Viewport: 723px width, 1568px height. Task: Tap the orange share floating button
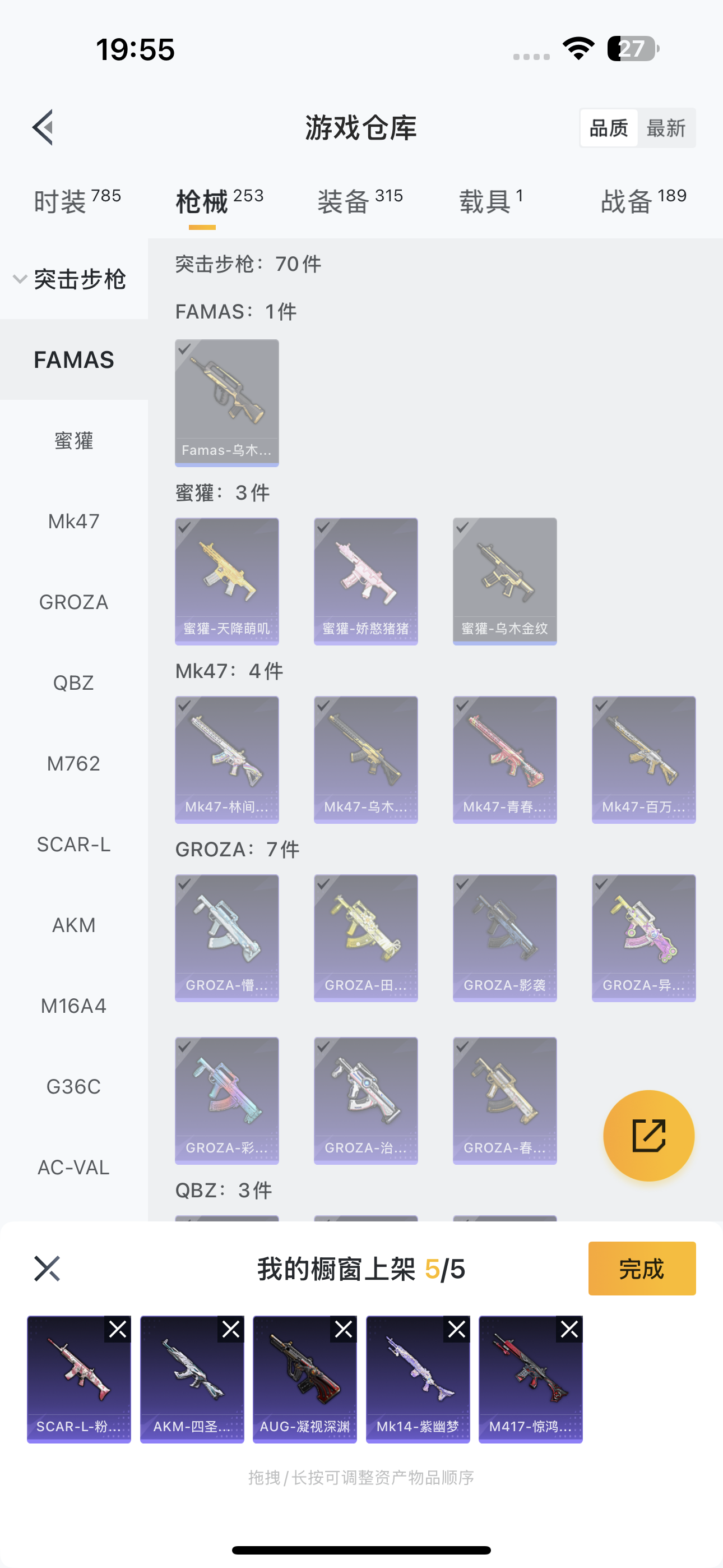point(648,1135)
